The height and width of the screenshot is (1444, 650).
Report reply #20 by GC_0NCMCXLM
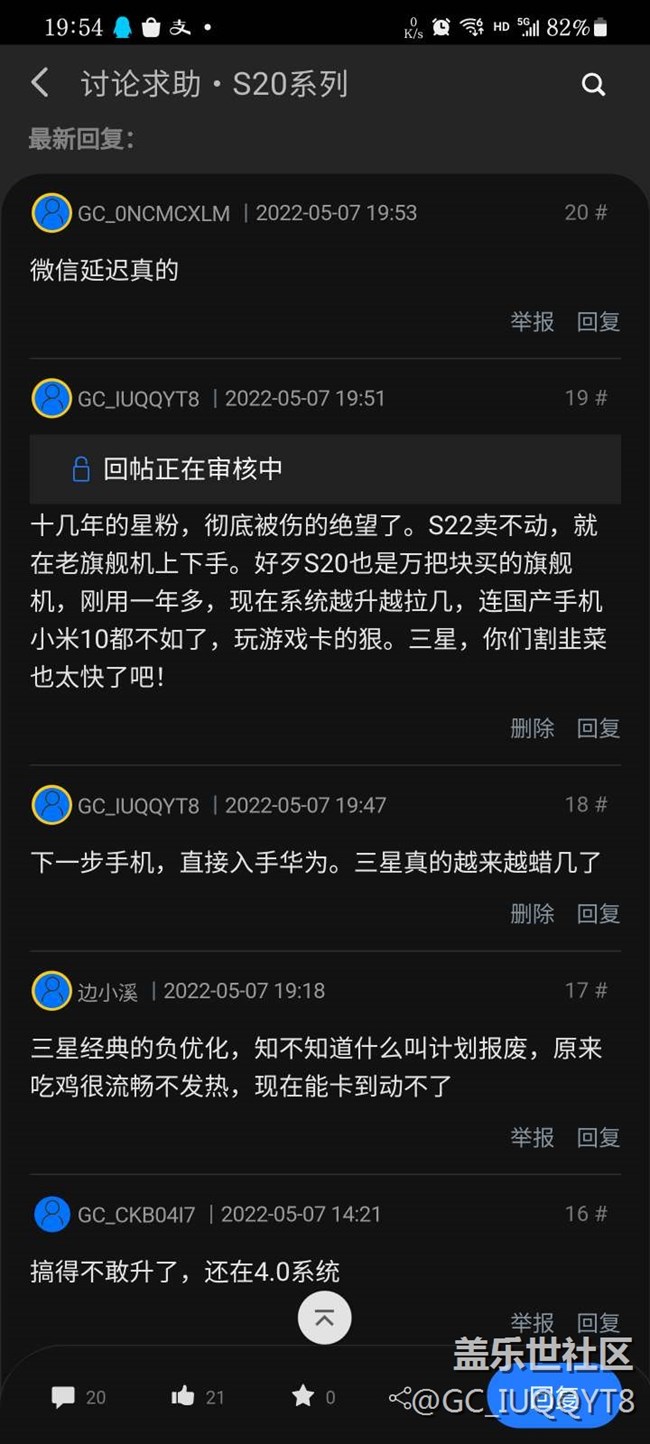(532, 321)
